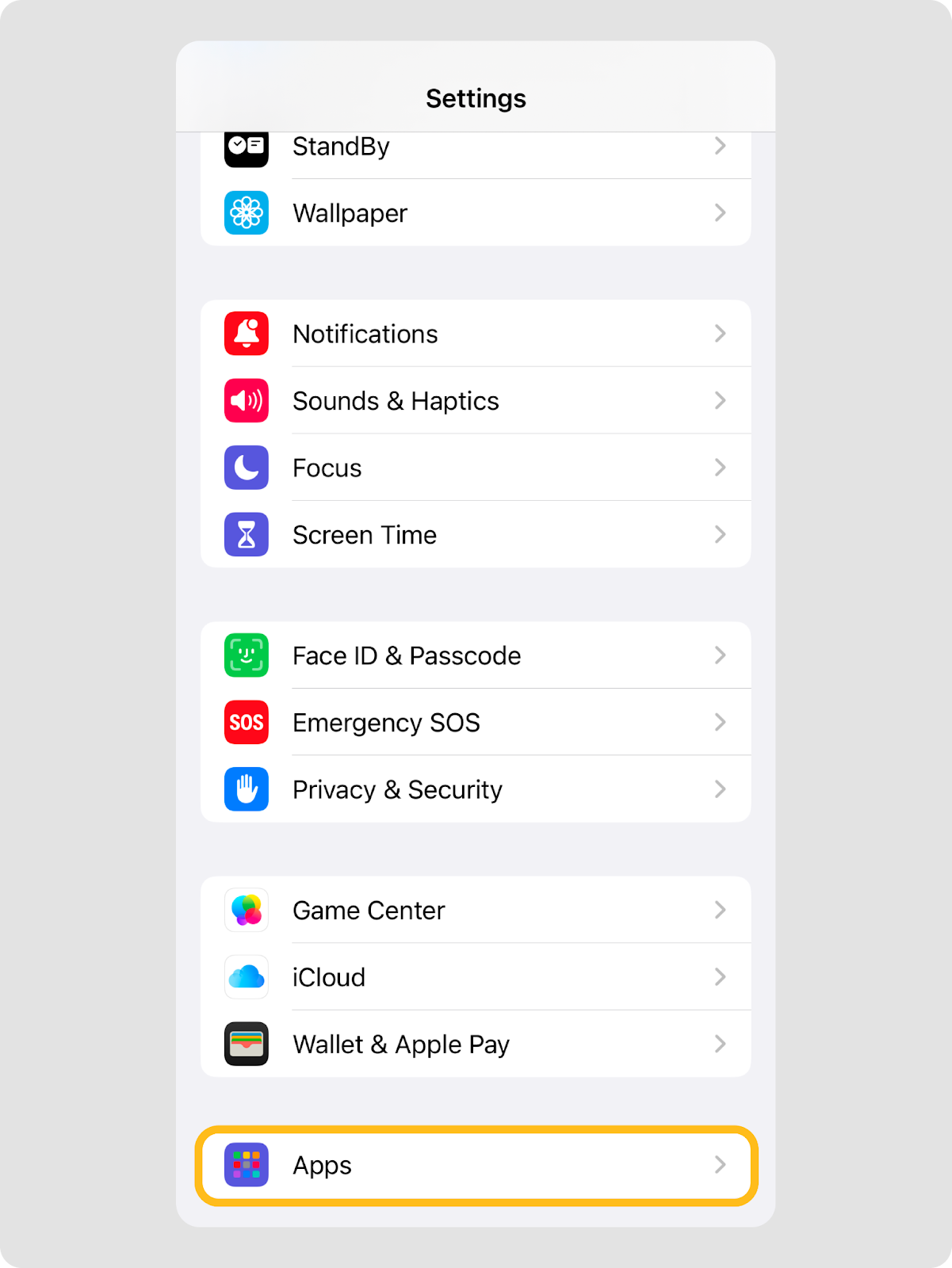Tap Emergency SOS row

[x=476, y=723]
